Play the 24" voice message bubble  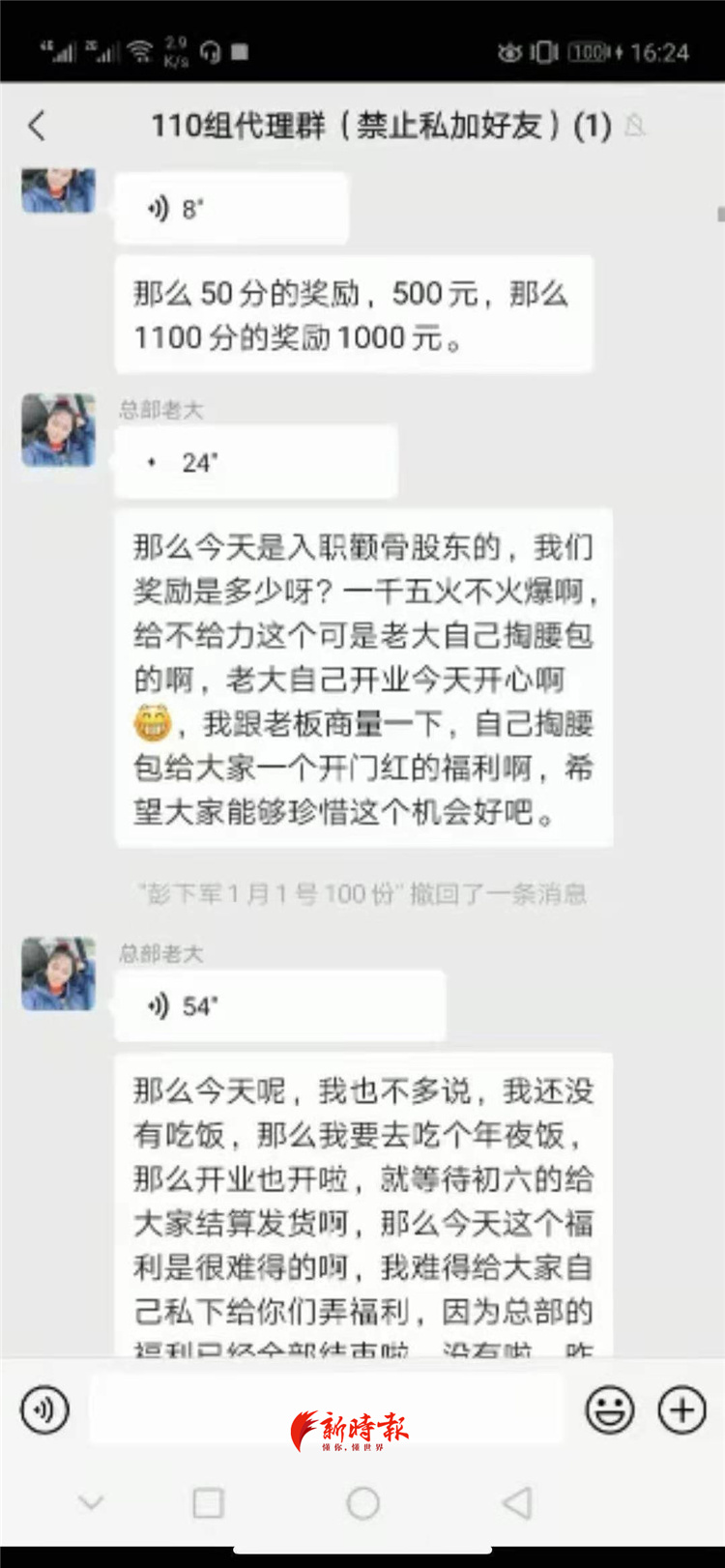click(x=256, y=461)
